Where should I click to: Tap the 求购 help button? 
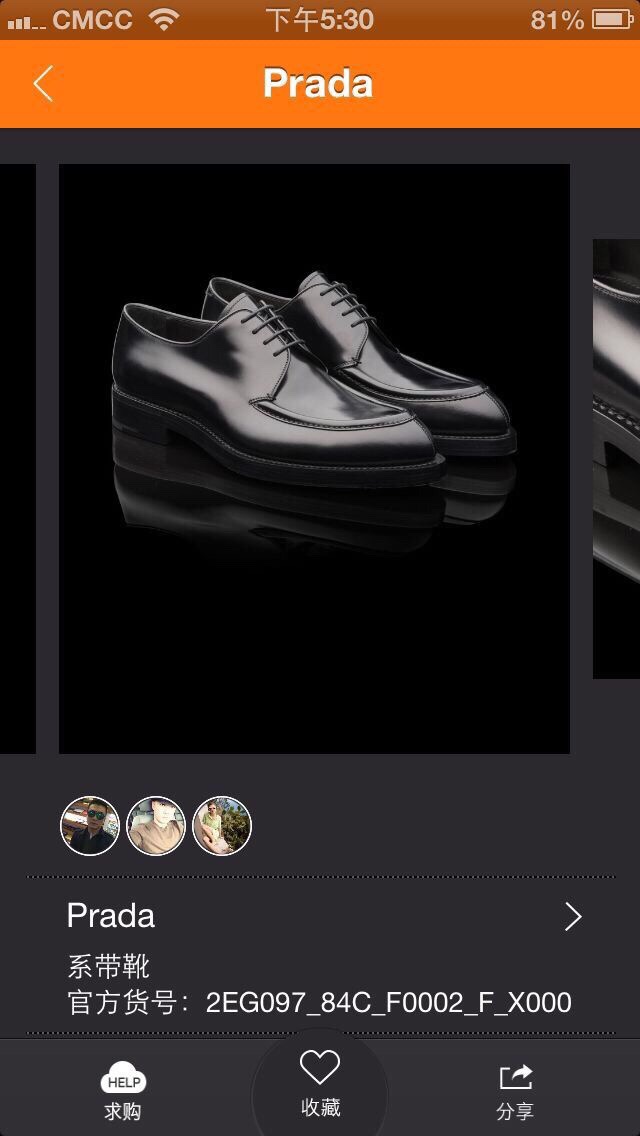pyautogui.click(x=123, y=1092)
